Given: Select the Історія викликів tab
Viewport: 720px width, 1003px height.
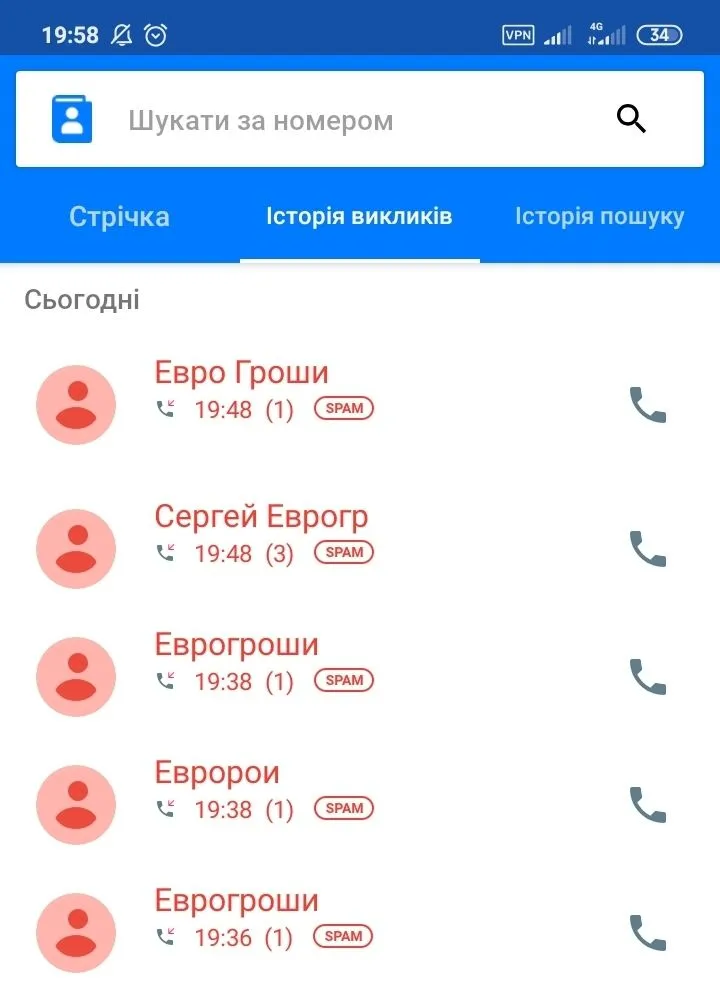Looking at the screenshot, I should pos(359,217).
